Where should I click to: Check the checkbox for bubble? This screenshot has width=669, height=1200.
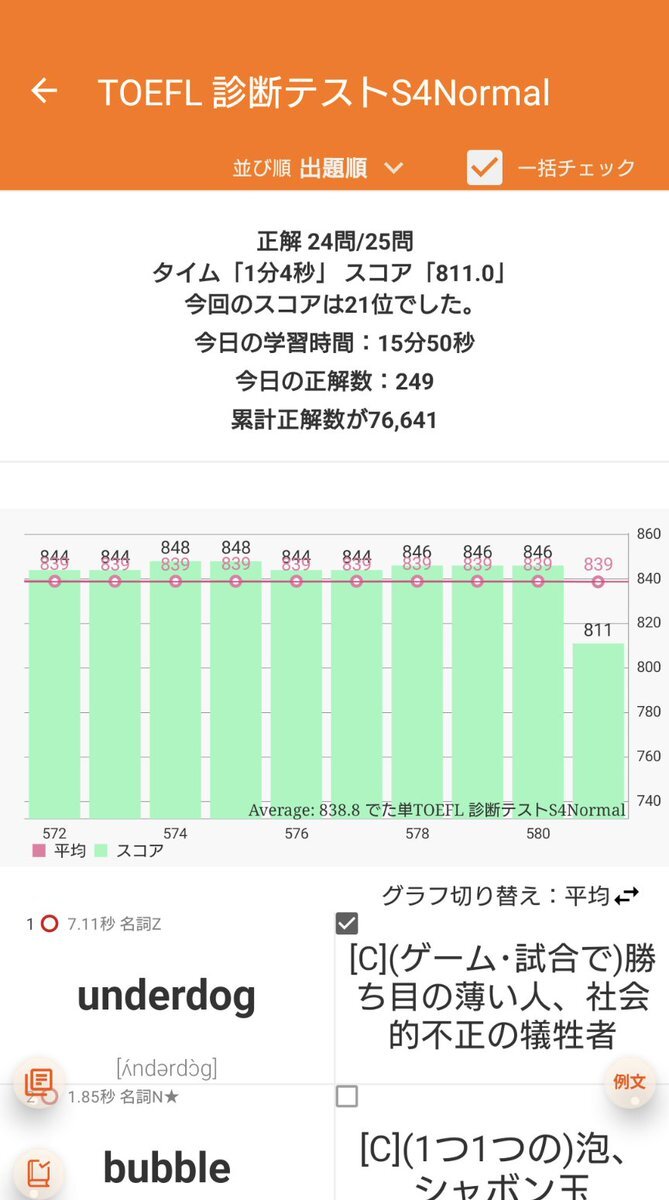point(347,1097)
